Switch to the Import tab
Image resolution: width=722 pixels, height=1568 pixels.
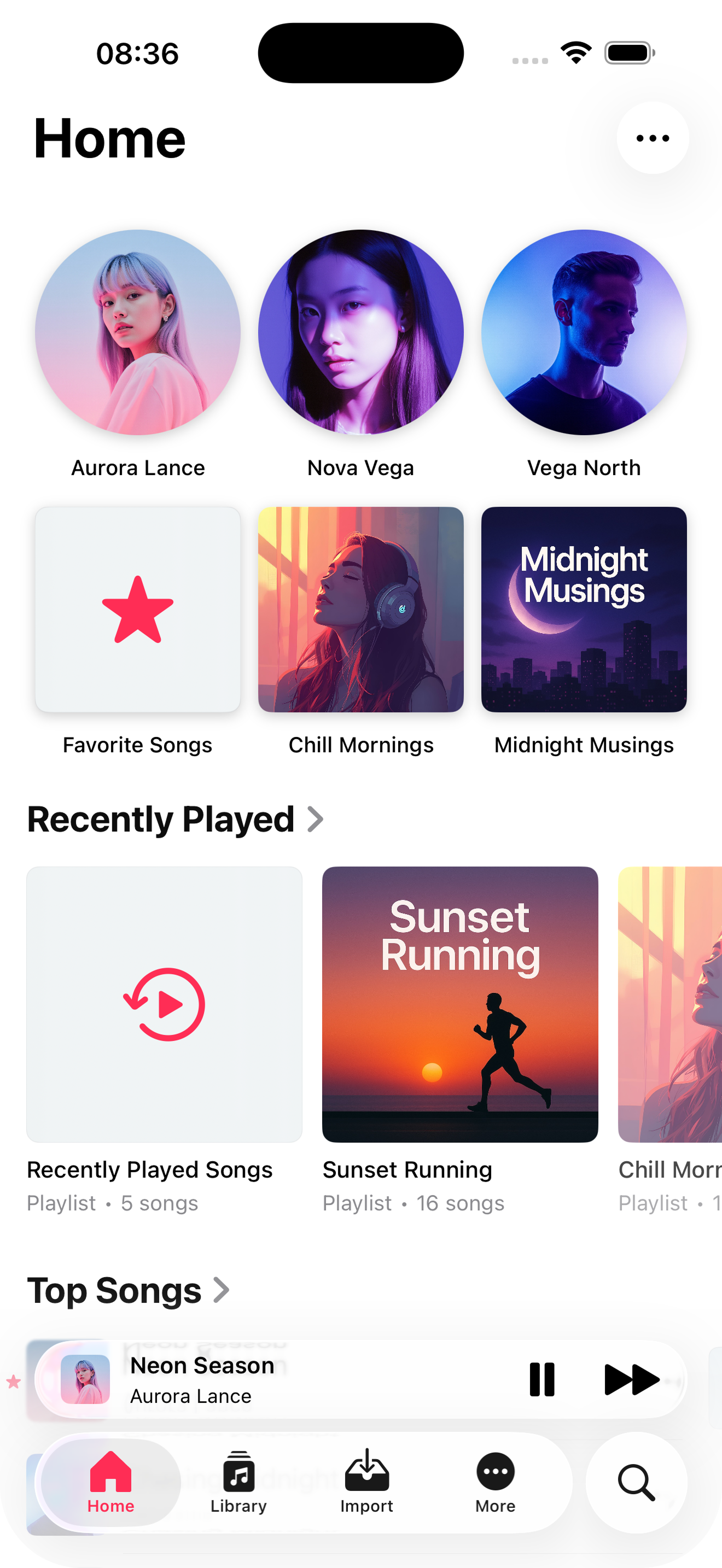[366, 1482]
